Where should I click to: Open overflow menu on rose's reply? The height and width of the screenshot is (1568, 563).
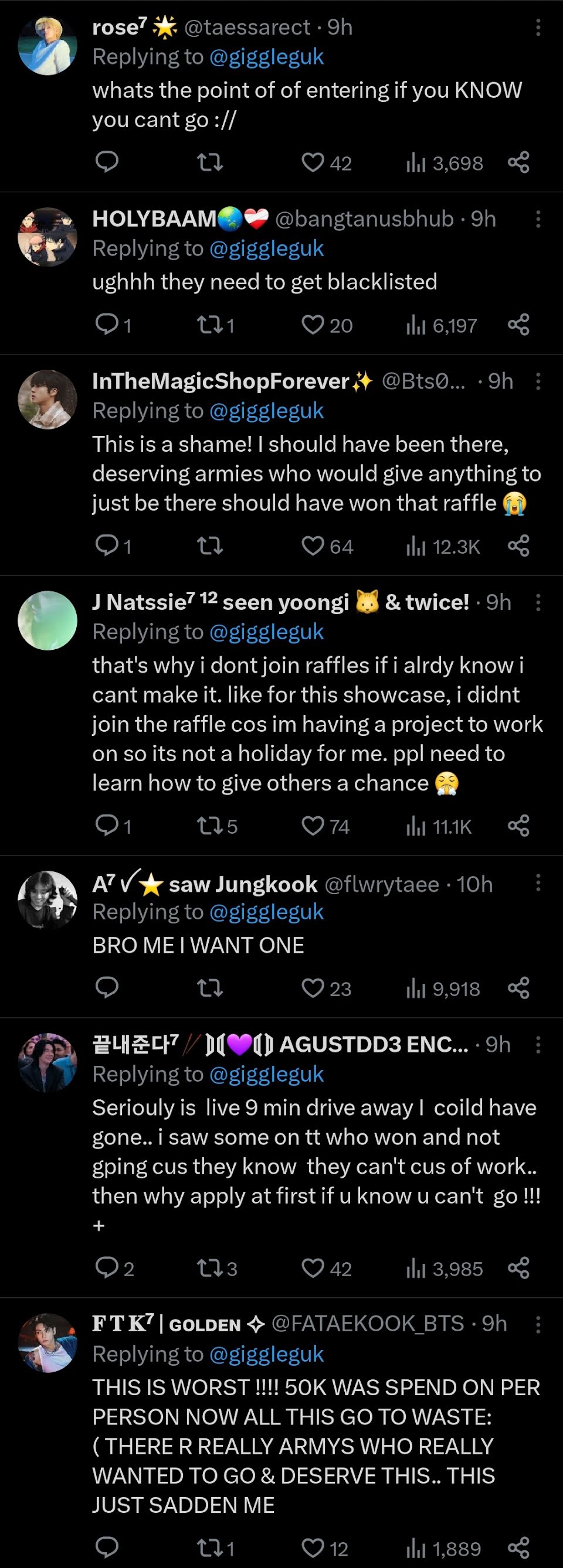537,28
